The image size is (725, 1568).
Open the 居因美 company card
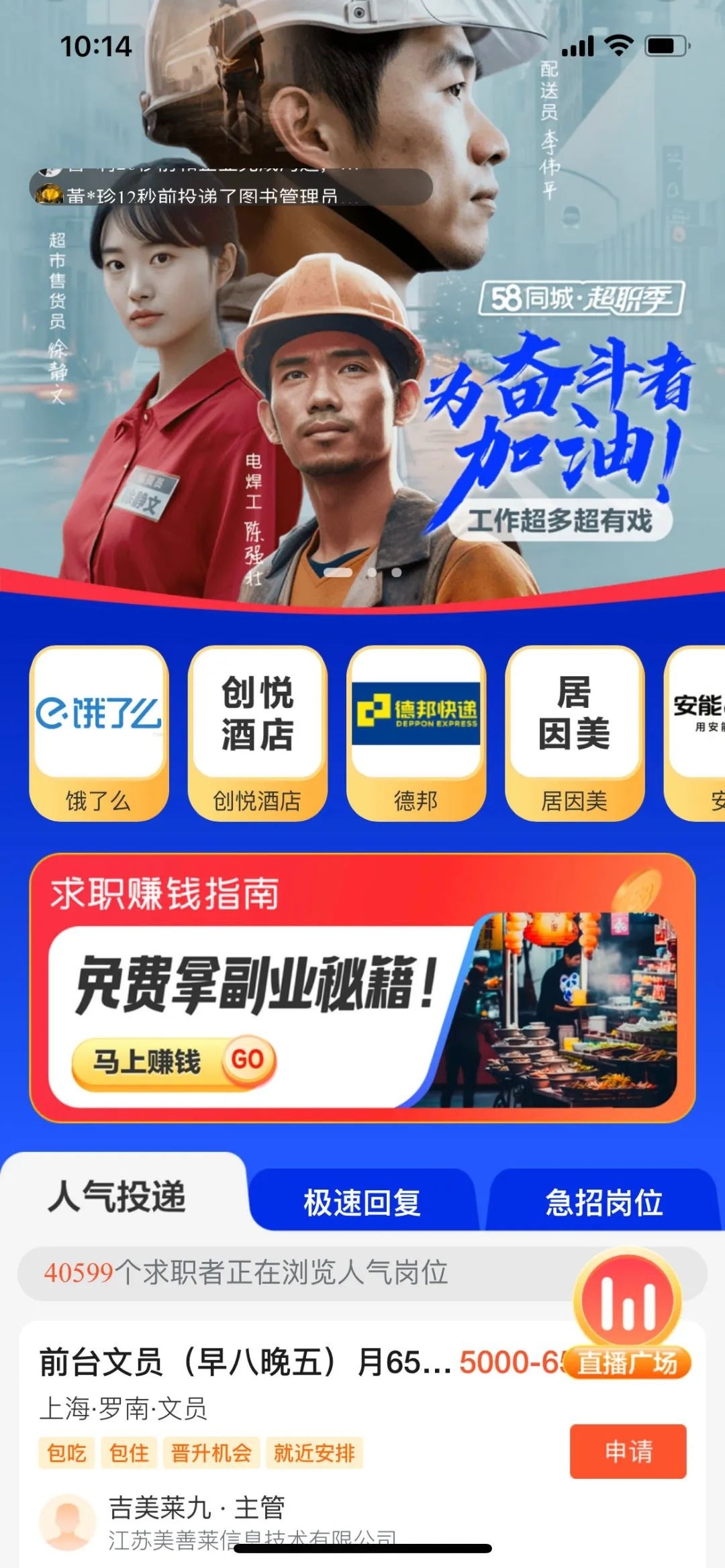[574, 733]
